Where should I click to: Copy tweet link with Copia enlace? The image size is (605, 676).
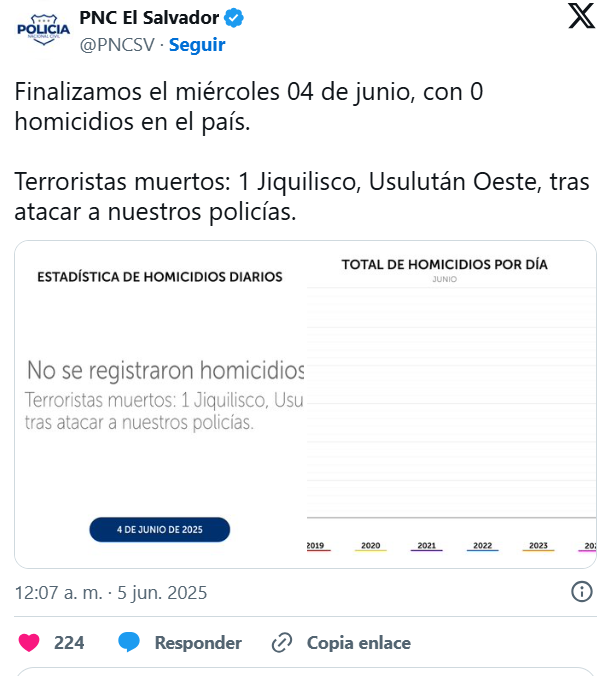point(341,643)
